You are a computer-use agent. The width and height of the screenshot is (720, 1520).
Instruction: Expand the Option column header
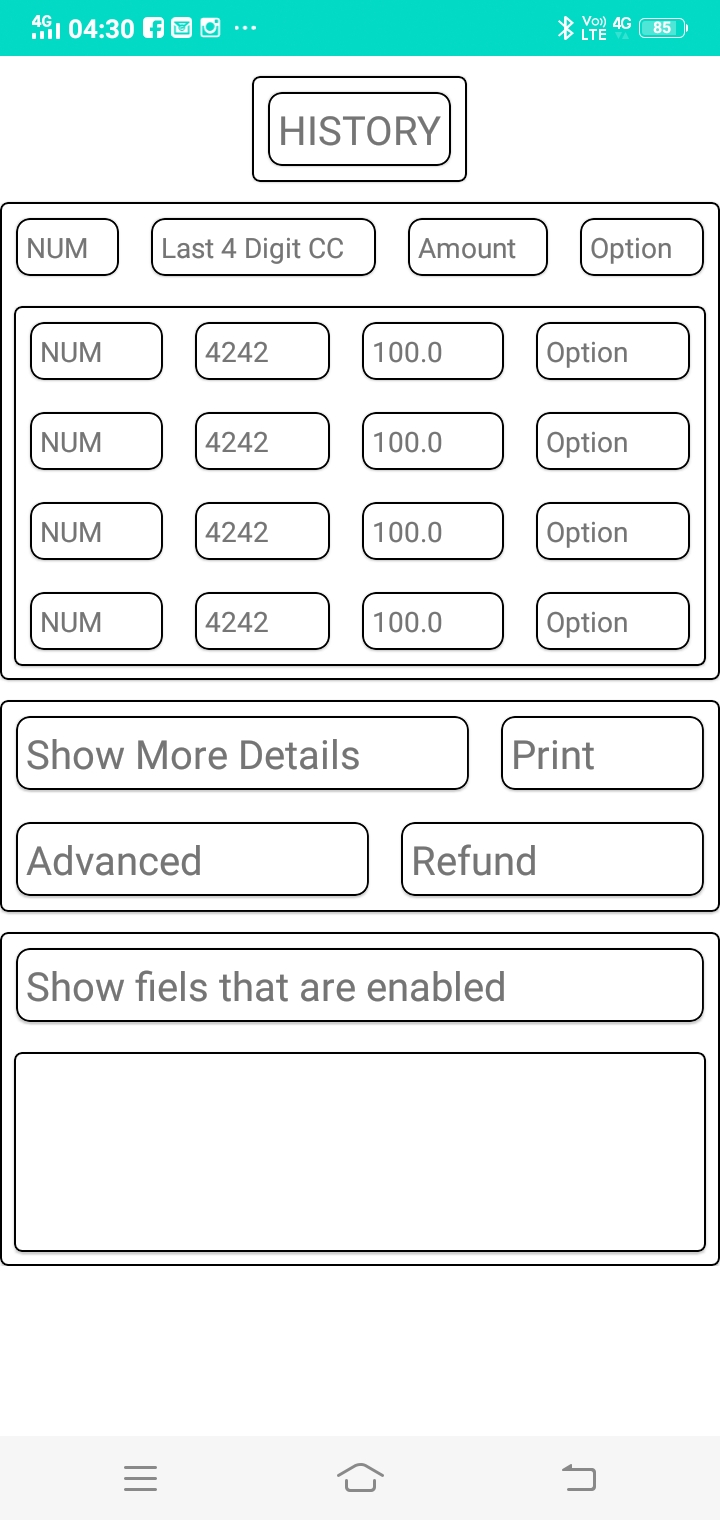point(641,247)
